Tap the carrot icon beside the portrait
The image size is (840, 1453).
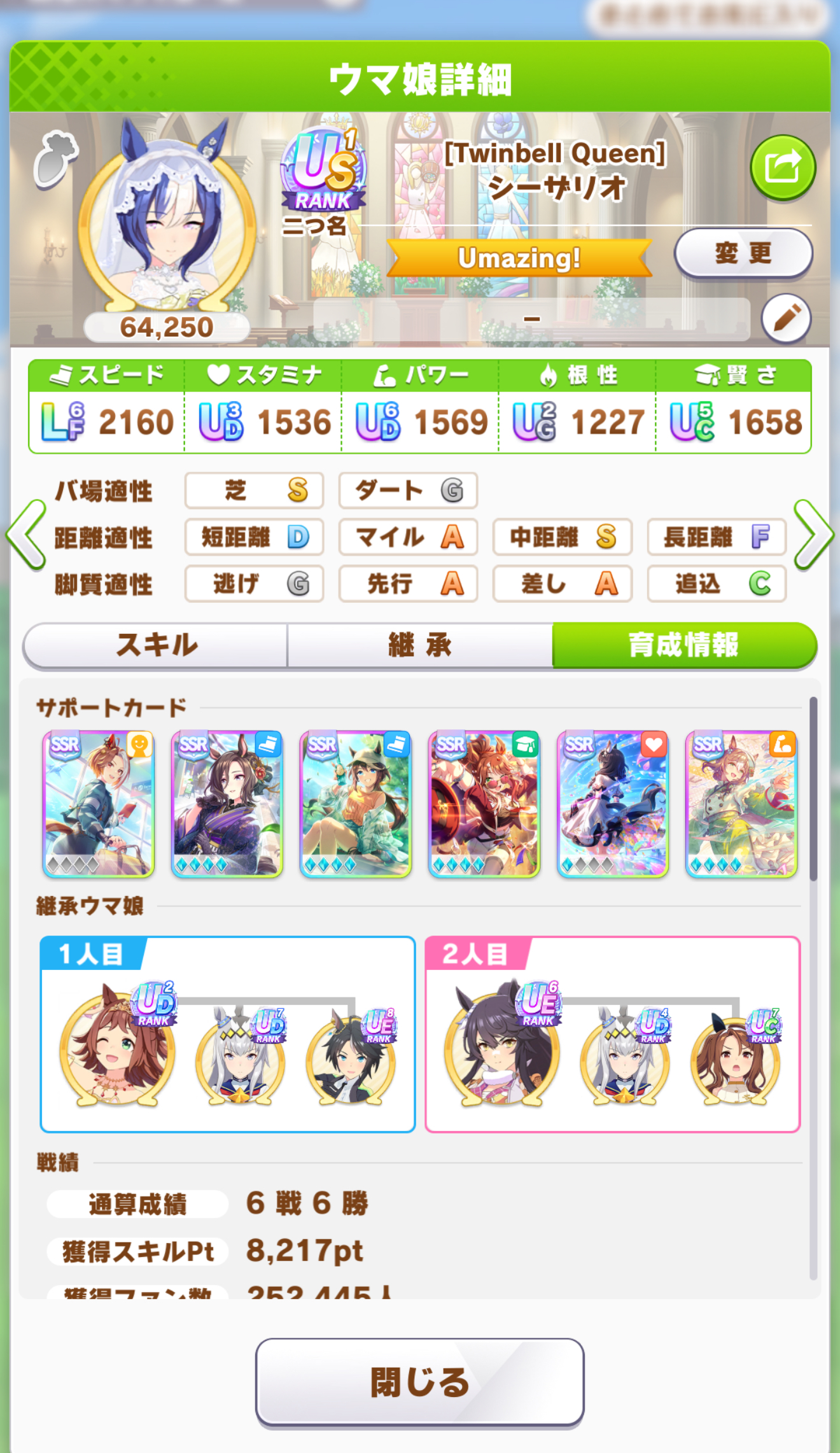[56, 160]
